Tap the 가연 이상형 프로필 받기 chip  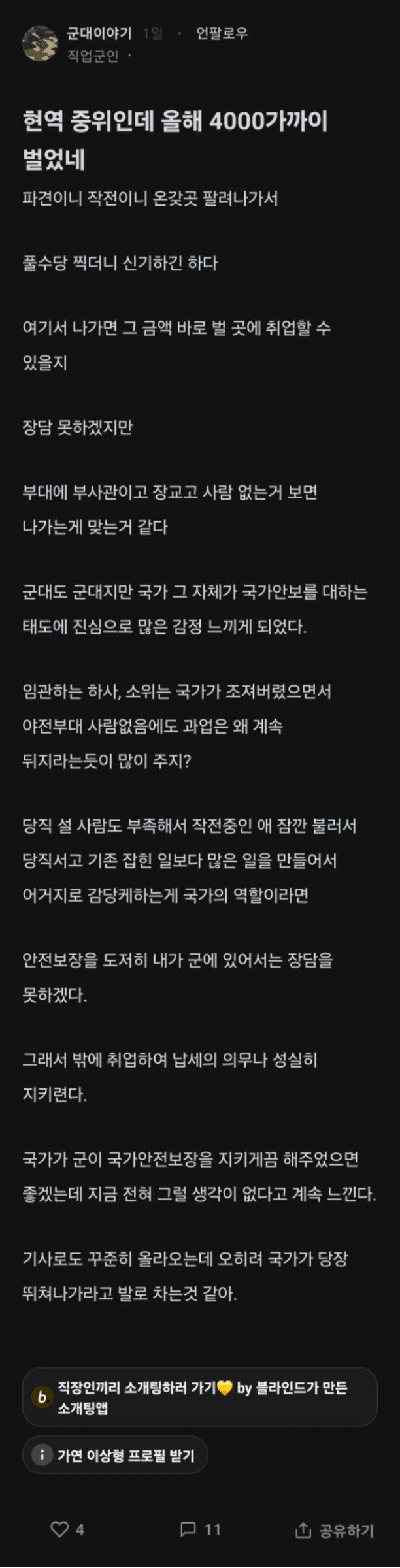(115, 1456)
